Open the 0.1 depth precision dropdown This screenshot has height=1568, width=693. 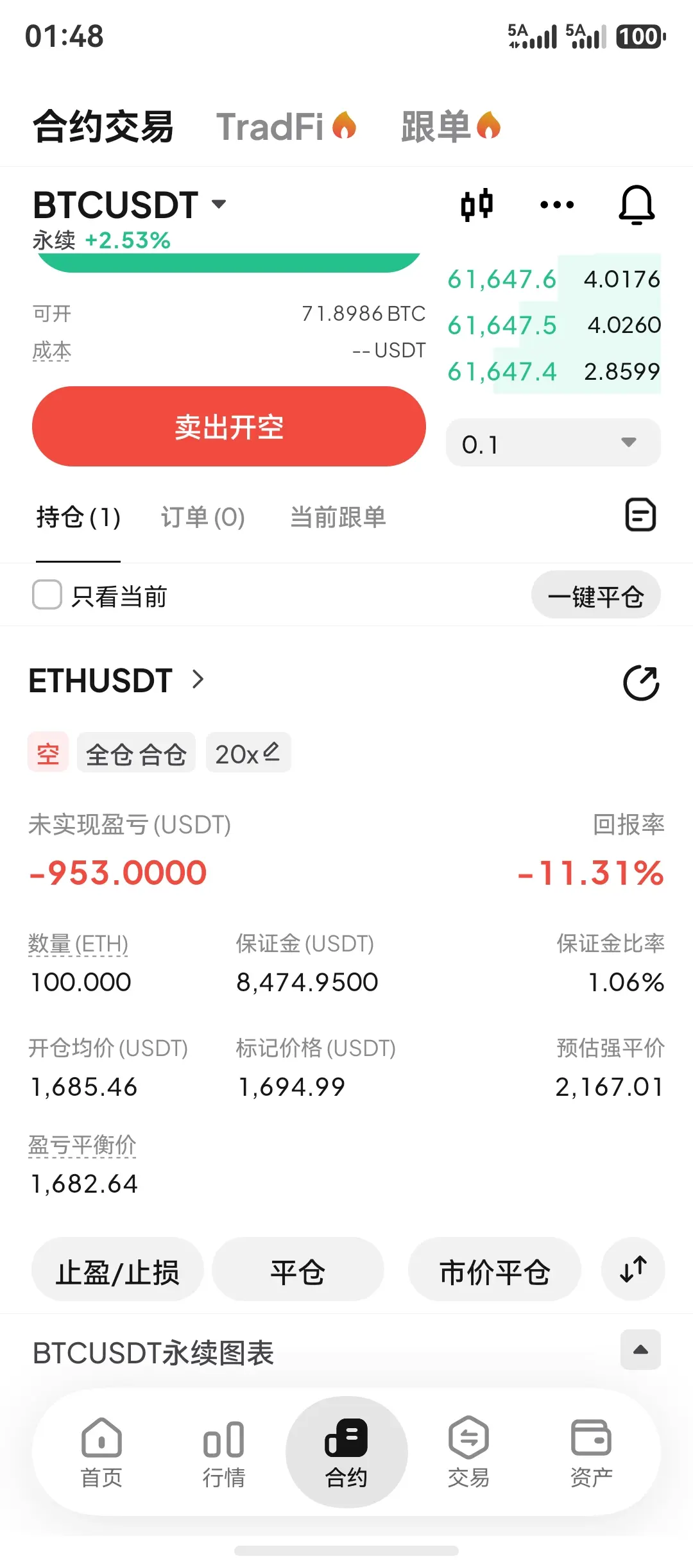point(553,443)
